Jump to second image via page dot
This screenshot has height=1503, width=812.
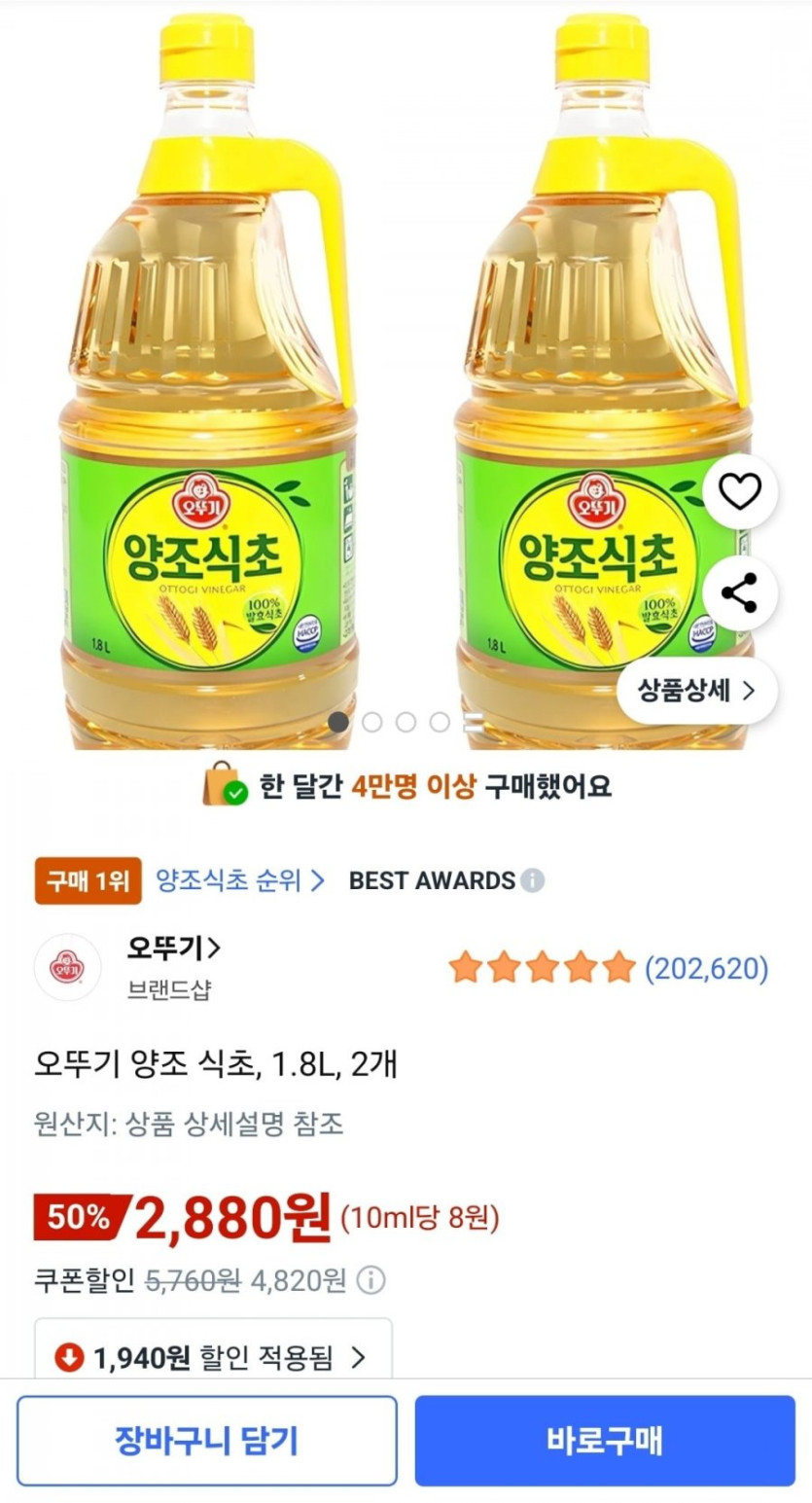(x=371, y=722)
